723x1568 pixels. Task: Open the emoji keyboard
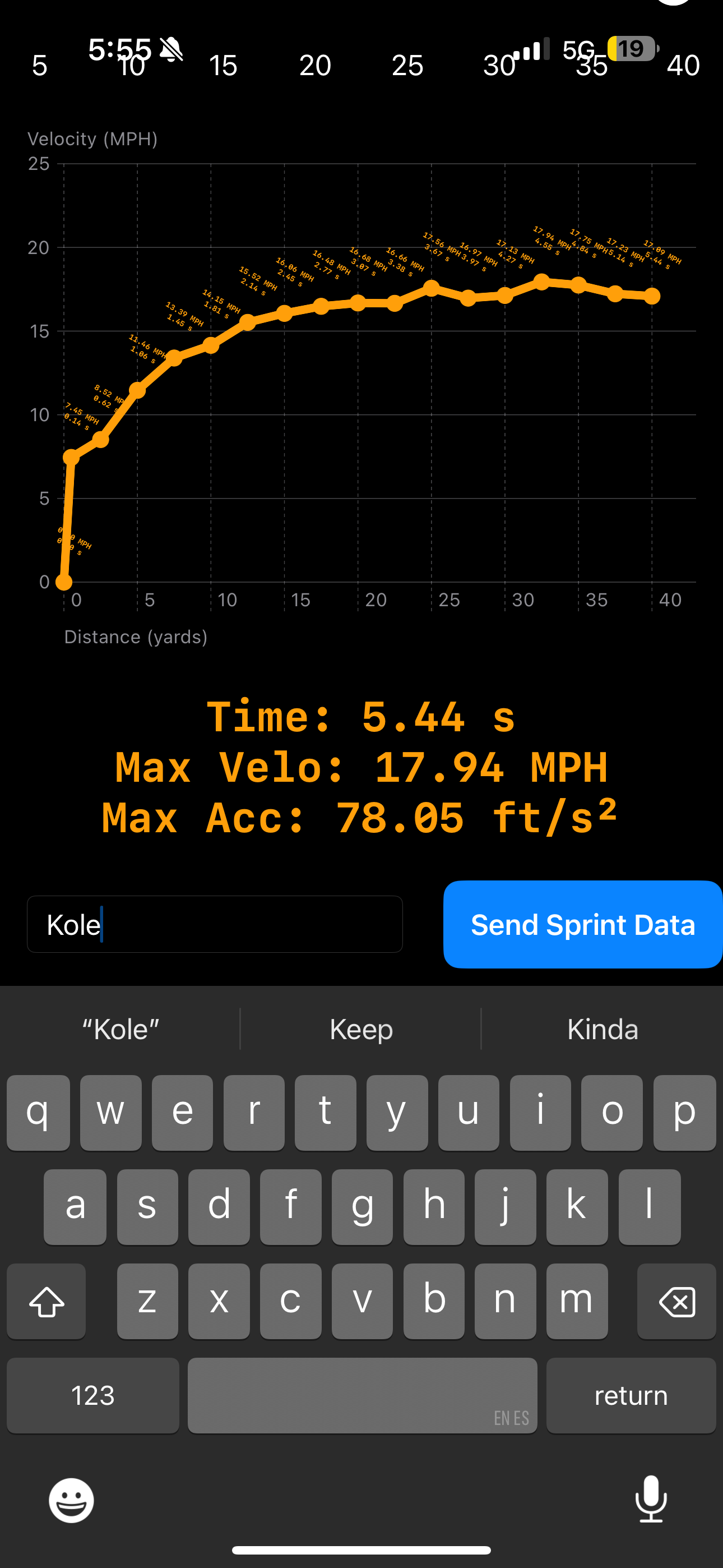pyautogui.click(x=71, y=1501)
